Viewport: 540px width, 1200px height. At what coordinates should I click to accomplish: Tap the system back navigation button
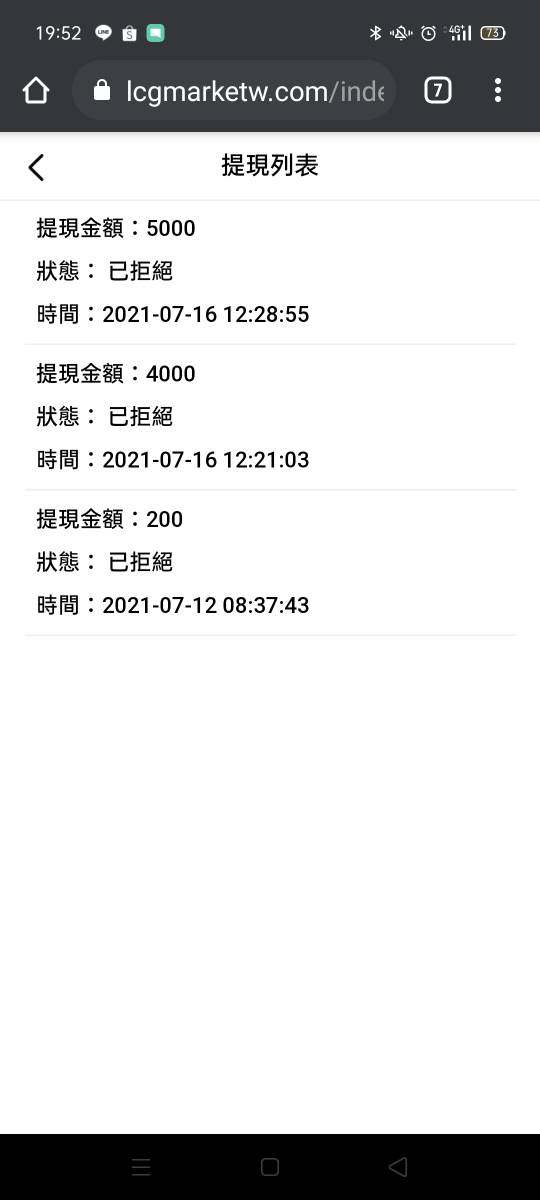(x=398, y=1167)
